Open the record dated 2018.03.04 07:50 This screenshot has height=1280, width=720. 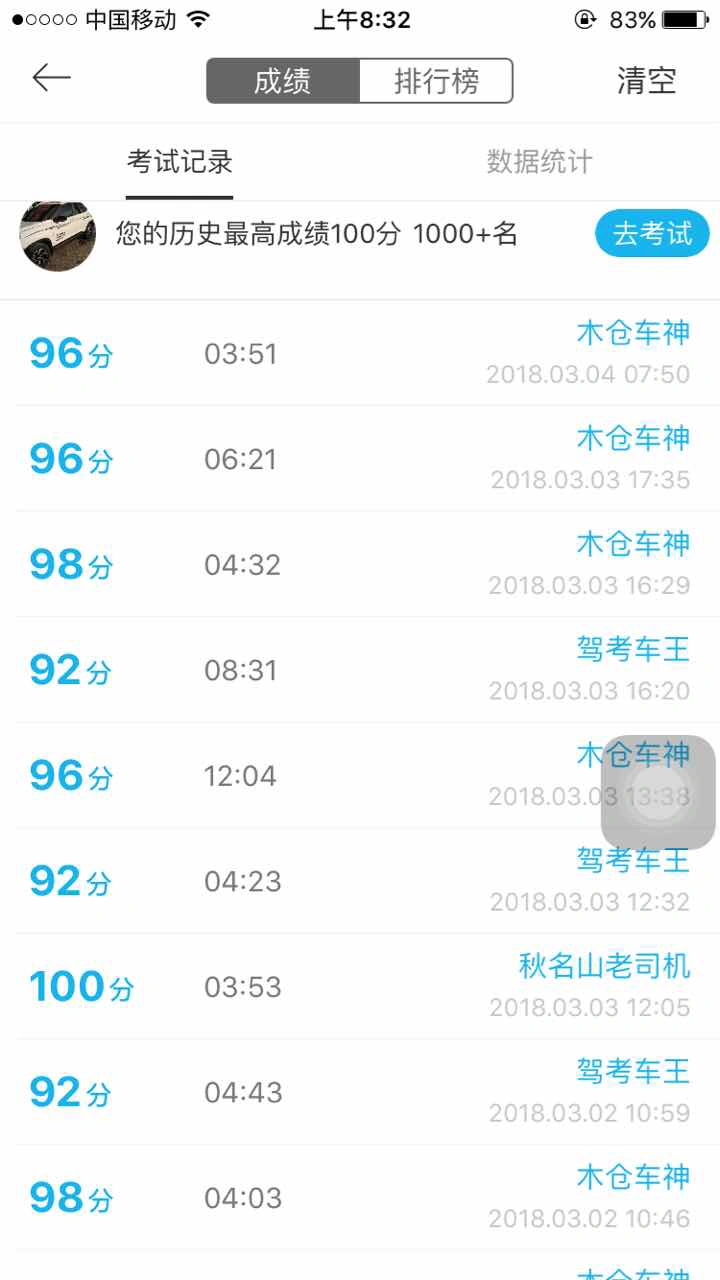tap(360, 353)
